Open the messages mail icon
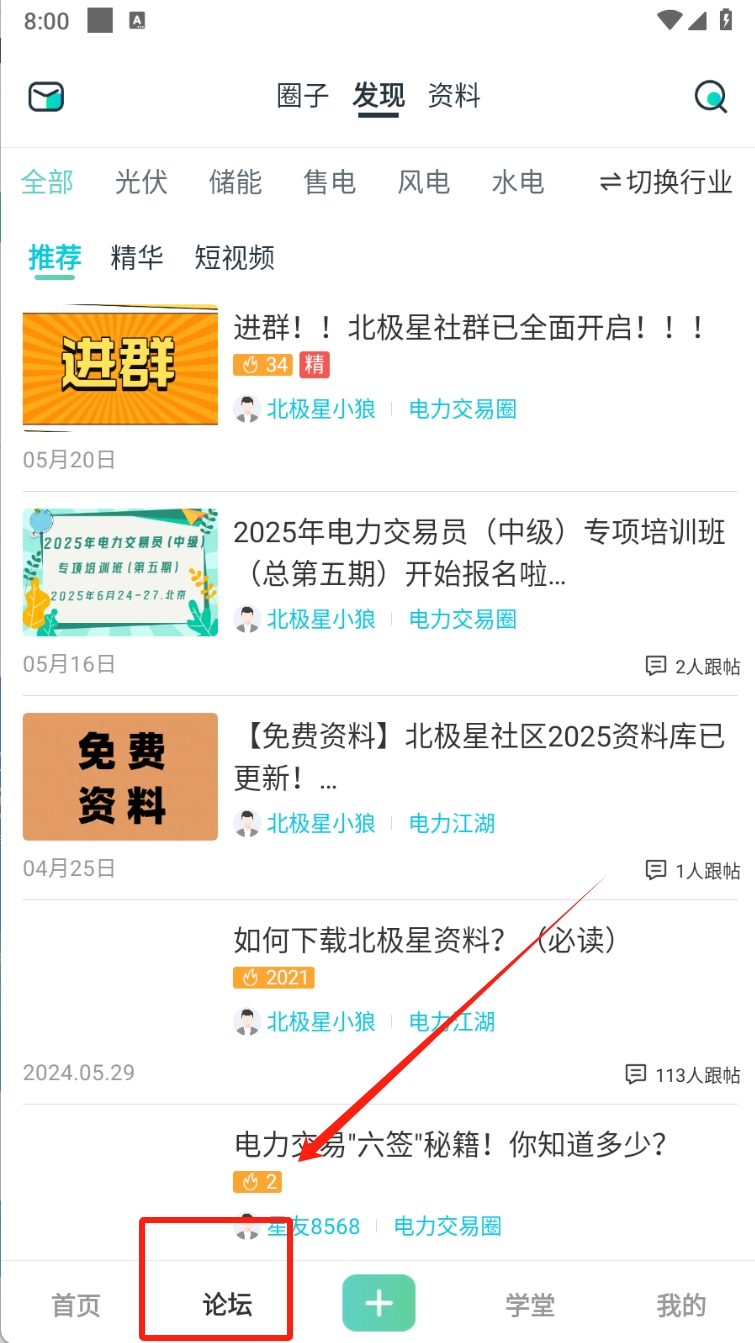 click(x=46, y=97)
